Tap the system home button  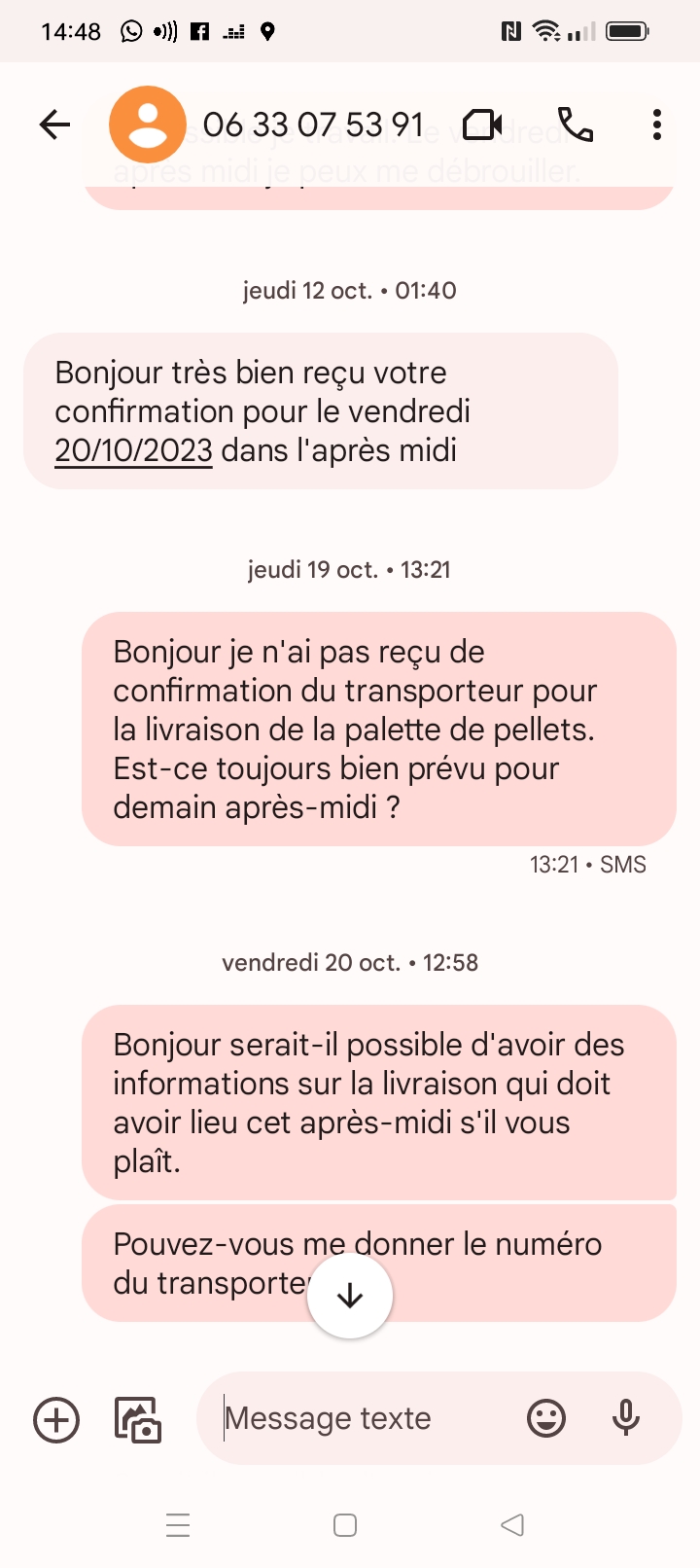pos(345,1525)
